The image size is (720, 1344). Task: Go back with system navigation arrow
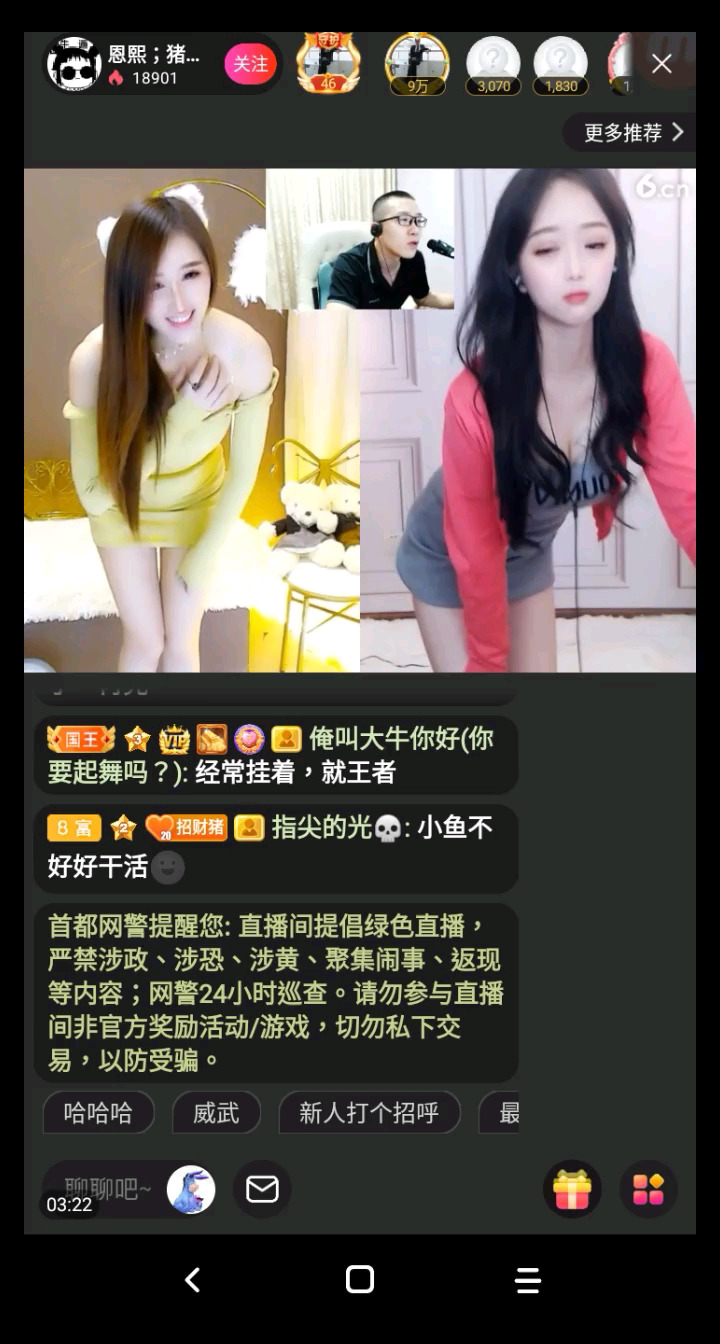click(x=193, y=1280)
